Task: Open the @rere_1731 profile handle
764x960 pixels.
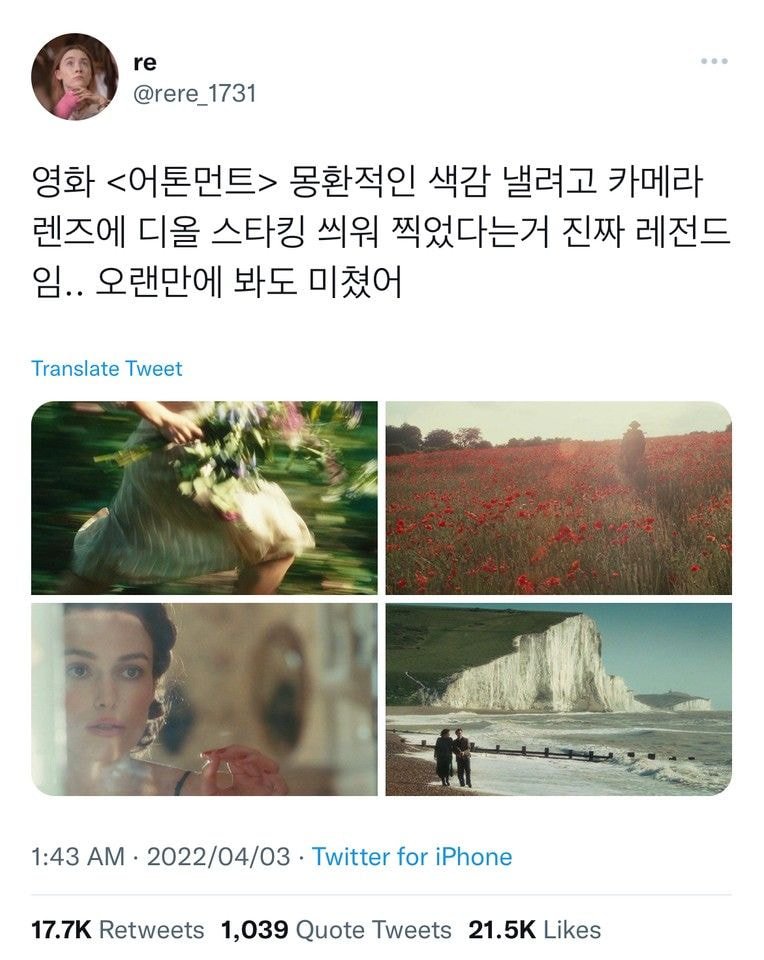Action: [x=194, y=93]
